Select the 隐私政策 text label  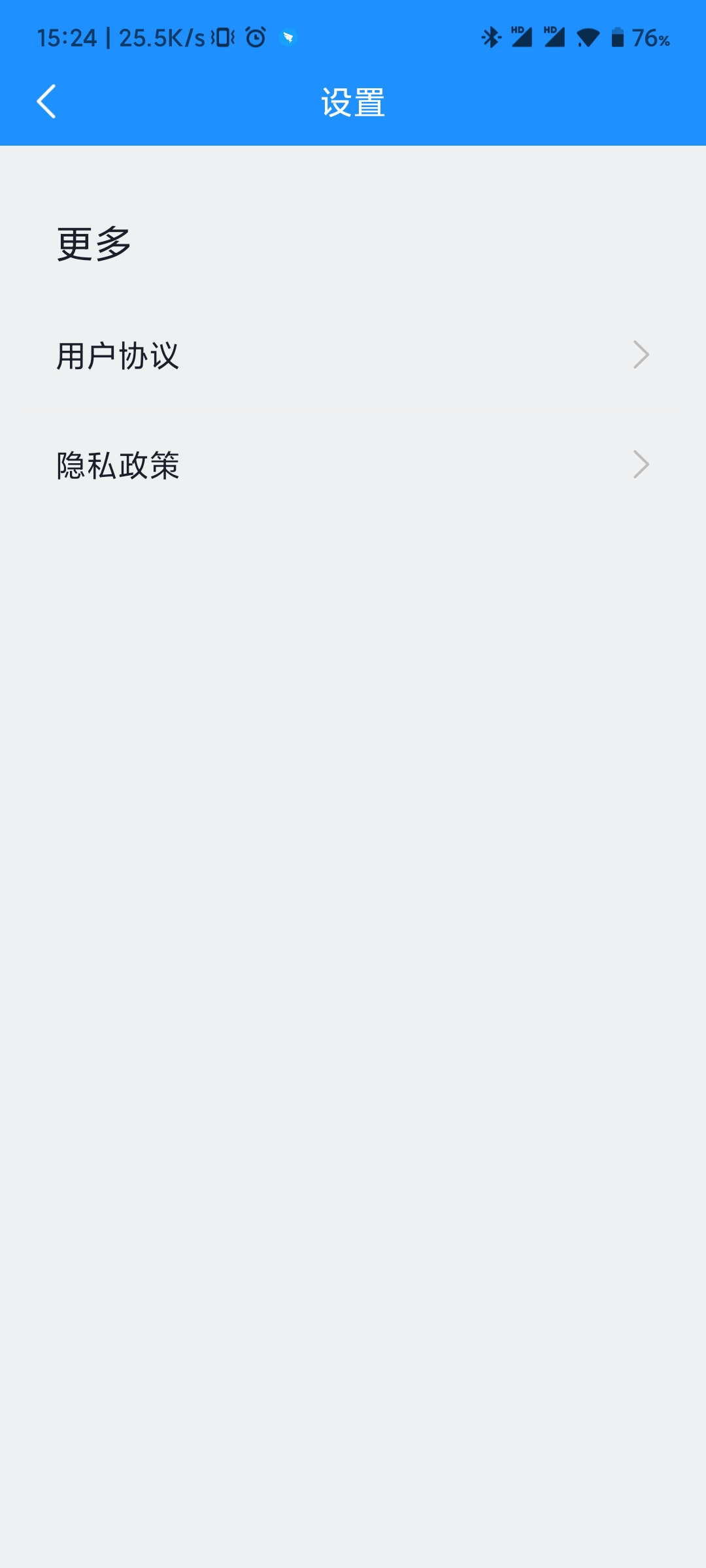click(118, 465)
